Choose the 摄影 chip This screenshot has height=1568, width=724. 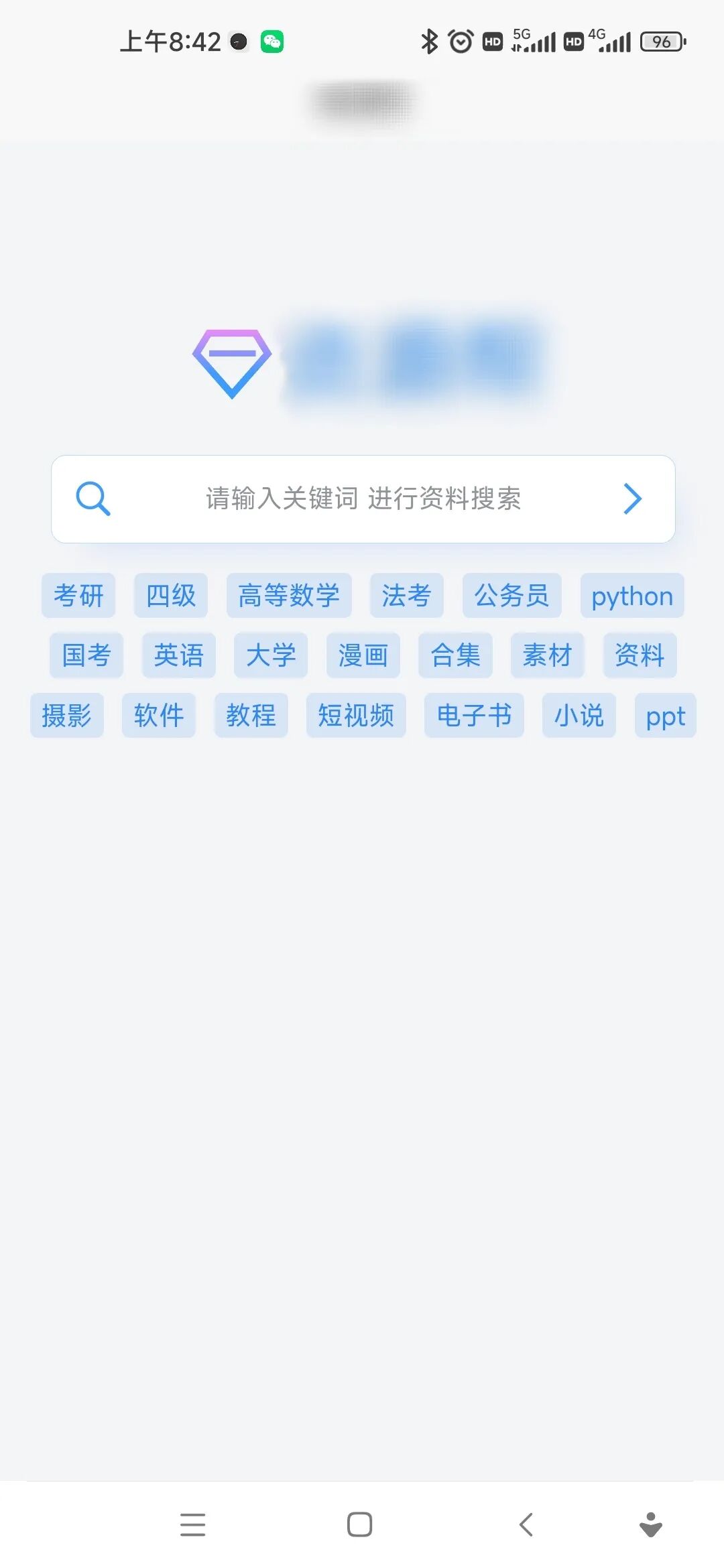66,715
